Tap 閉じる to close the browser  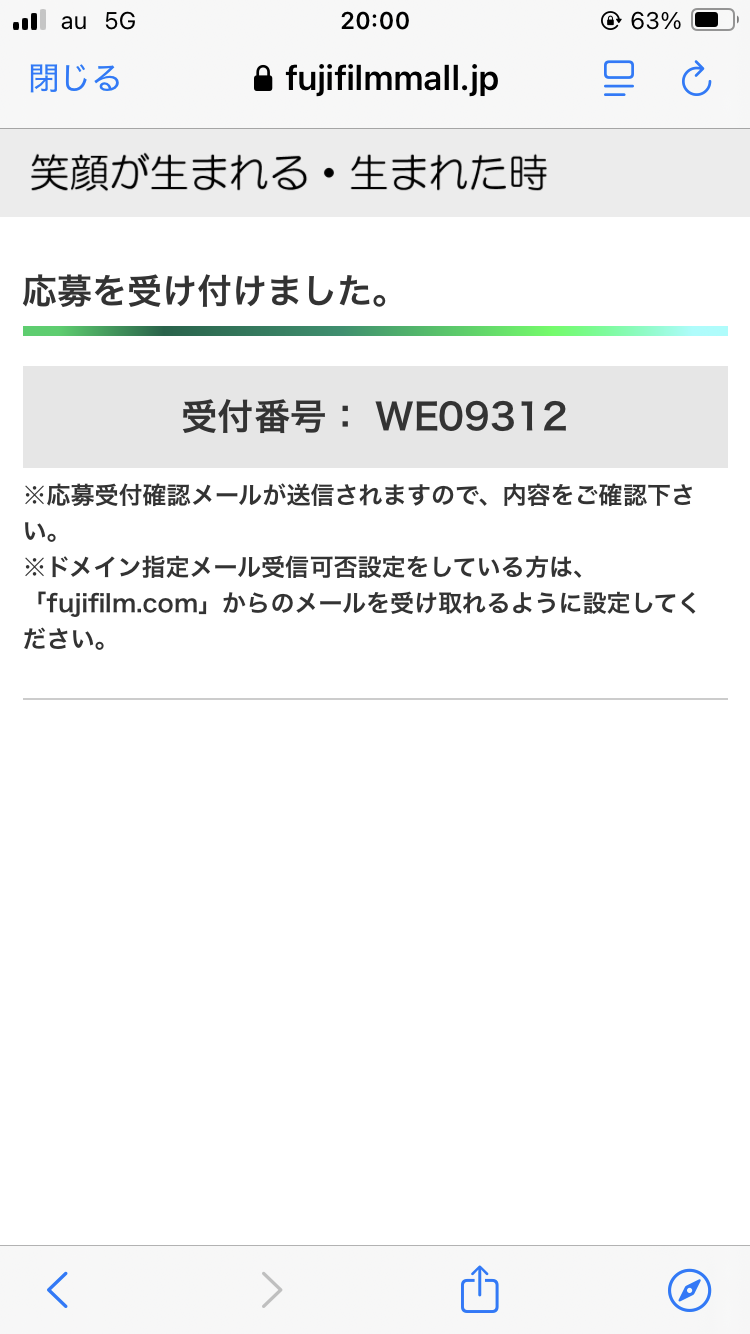coord(75,78)
